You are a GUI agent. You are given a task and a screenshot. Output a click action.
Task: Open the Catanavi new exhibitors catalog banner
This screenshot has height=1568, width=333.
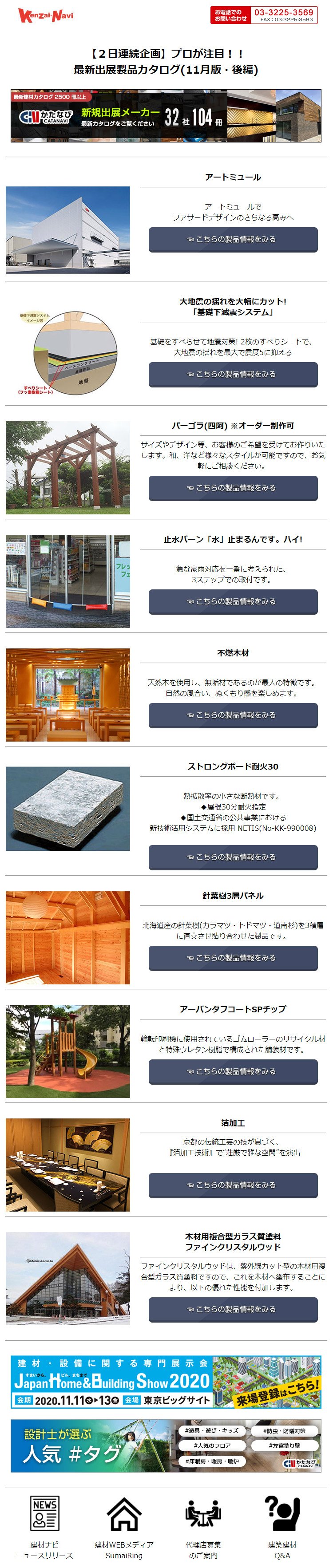(x=166, y=116)
